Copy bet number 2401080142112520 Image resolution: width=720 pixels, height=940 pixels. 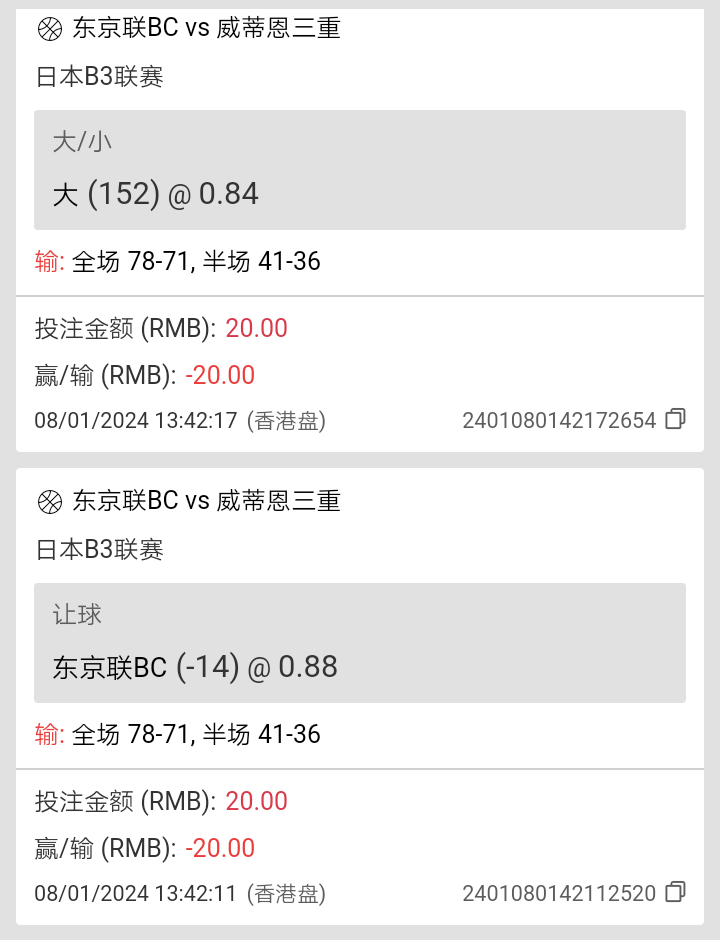(x=676, y=892)
